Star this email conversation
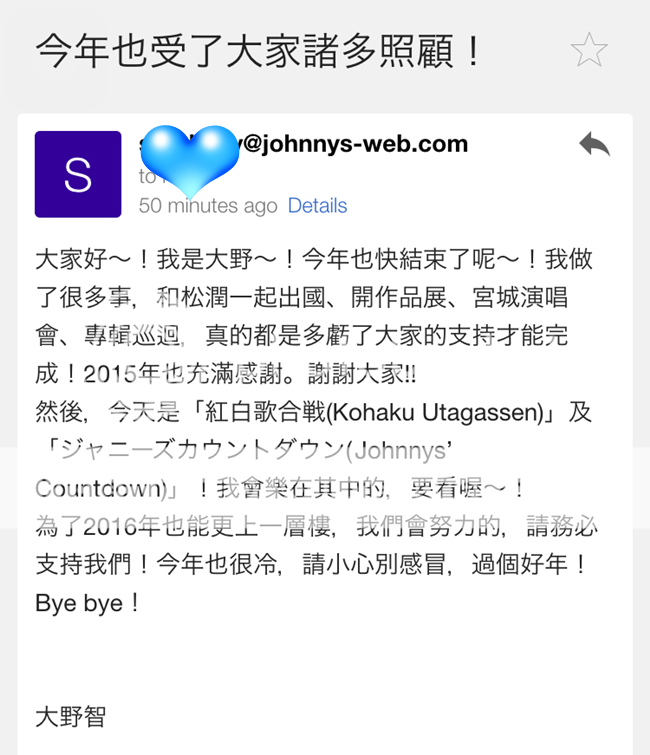 click(x=588, y=50)
